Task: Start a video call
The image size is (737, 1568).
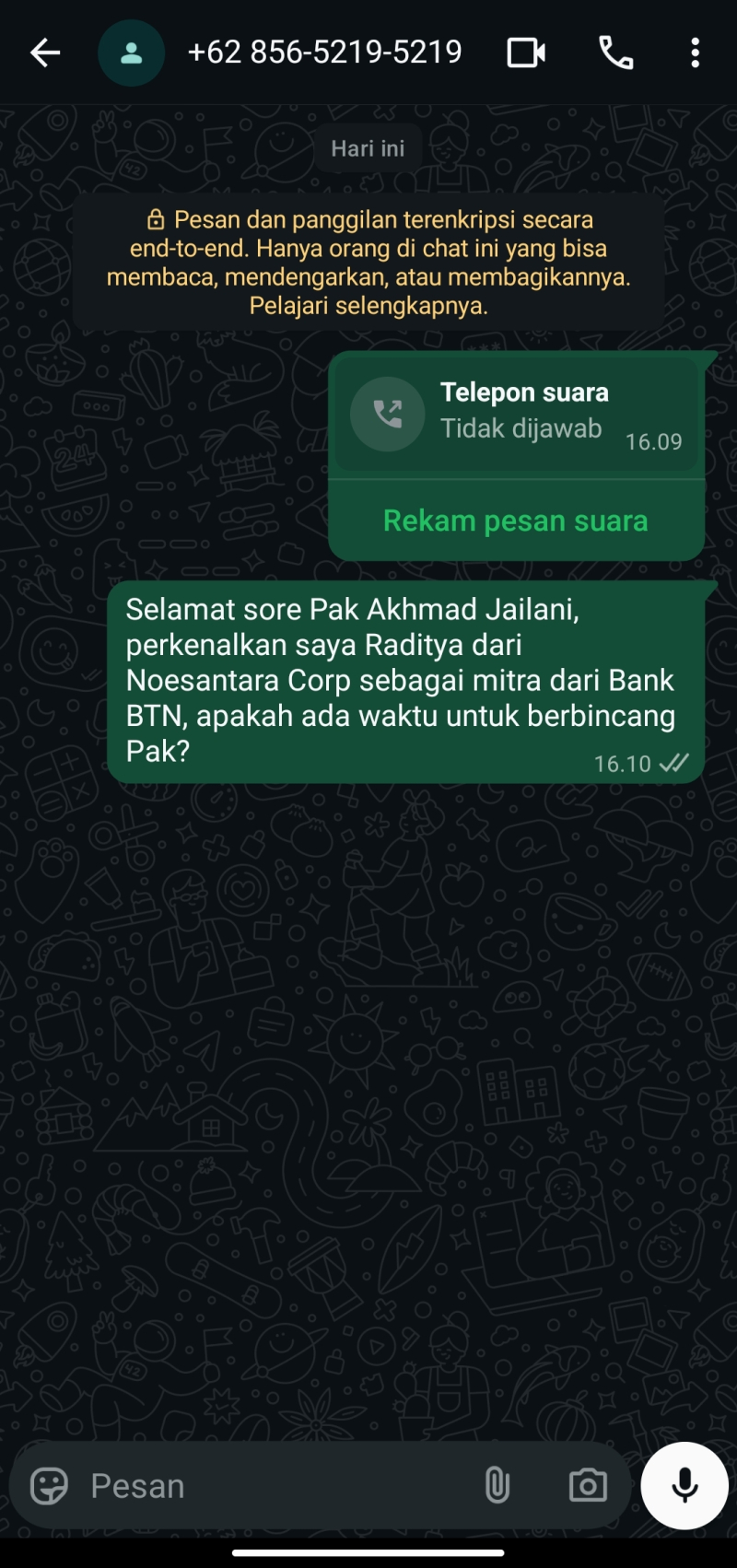Action: 526,53
